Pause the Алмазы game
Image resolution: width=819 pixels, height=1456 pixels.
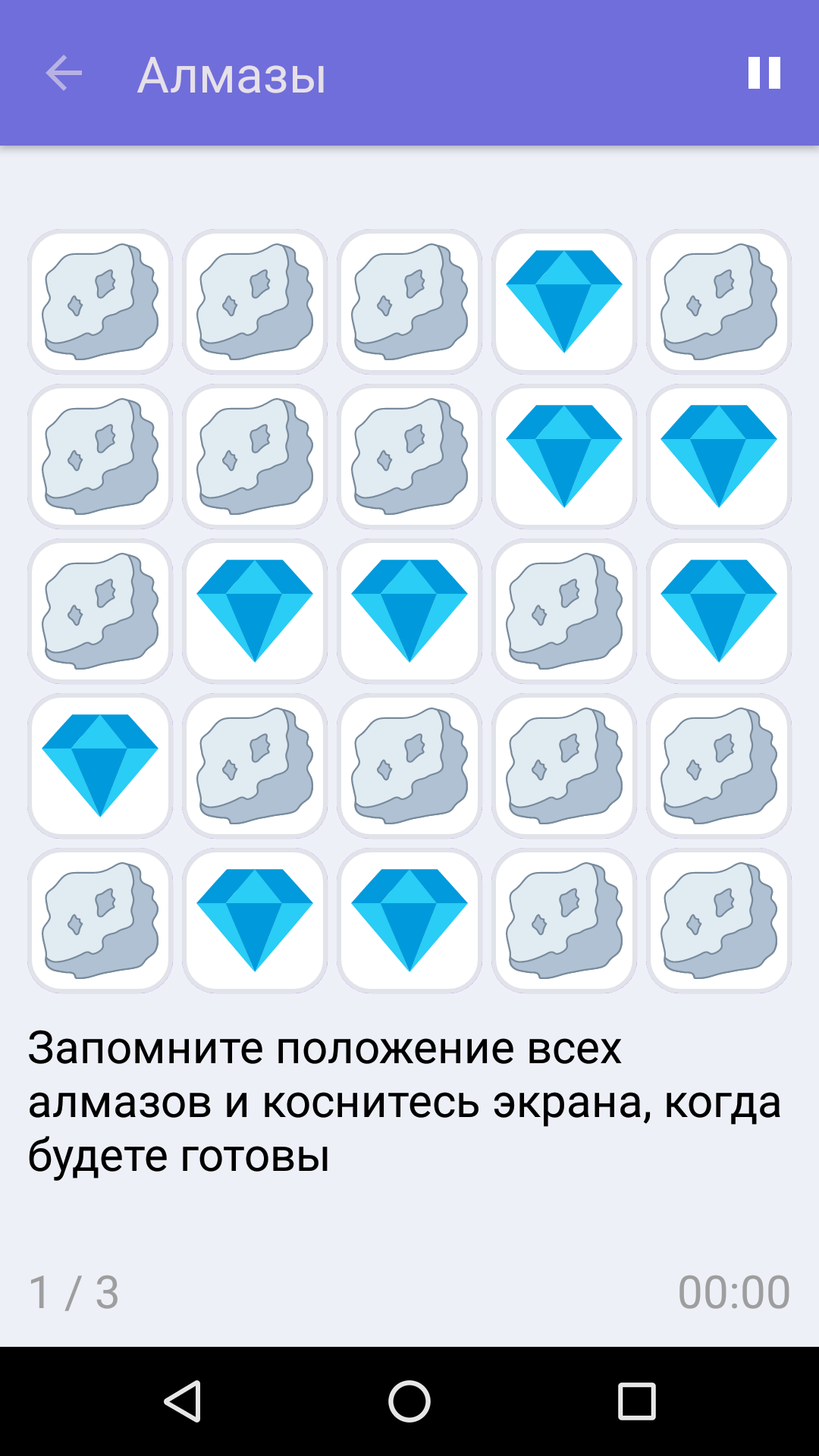764,74
